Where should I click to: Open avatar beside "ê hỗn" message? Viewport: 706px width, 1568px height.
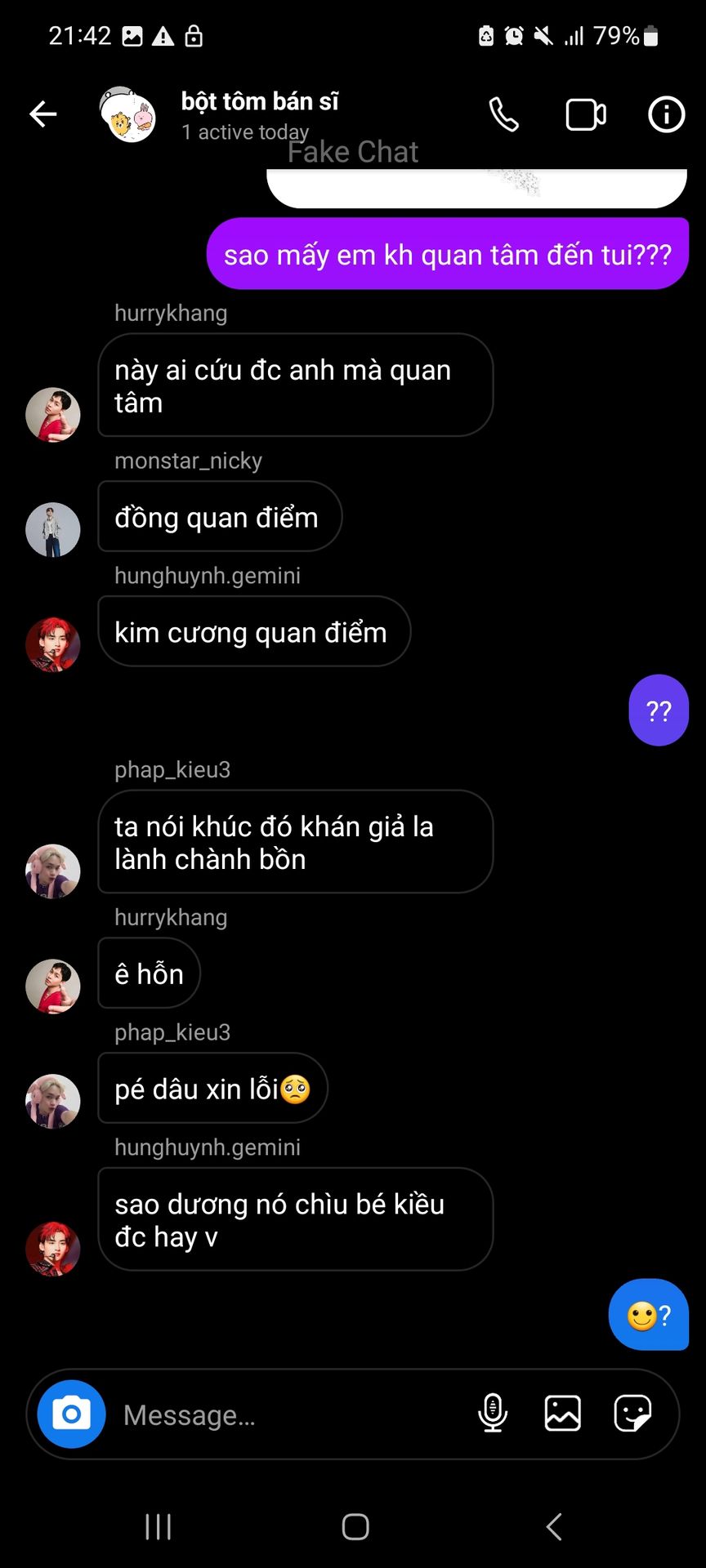(x=53, y=986)
